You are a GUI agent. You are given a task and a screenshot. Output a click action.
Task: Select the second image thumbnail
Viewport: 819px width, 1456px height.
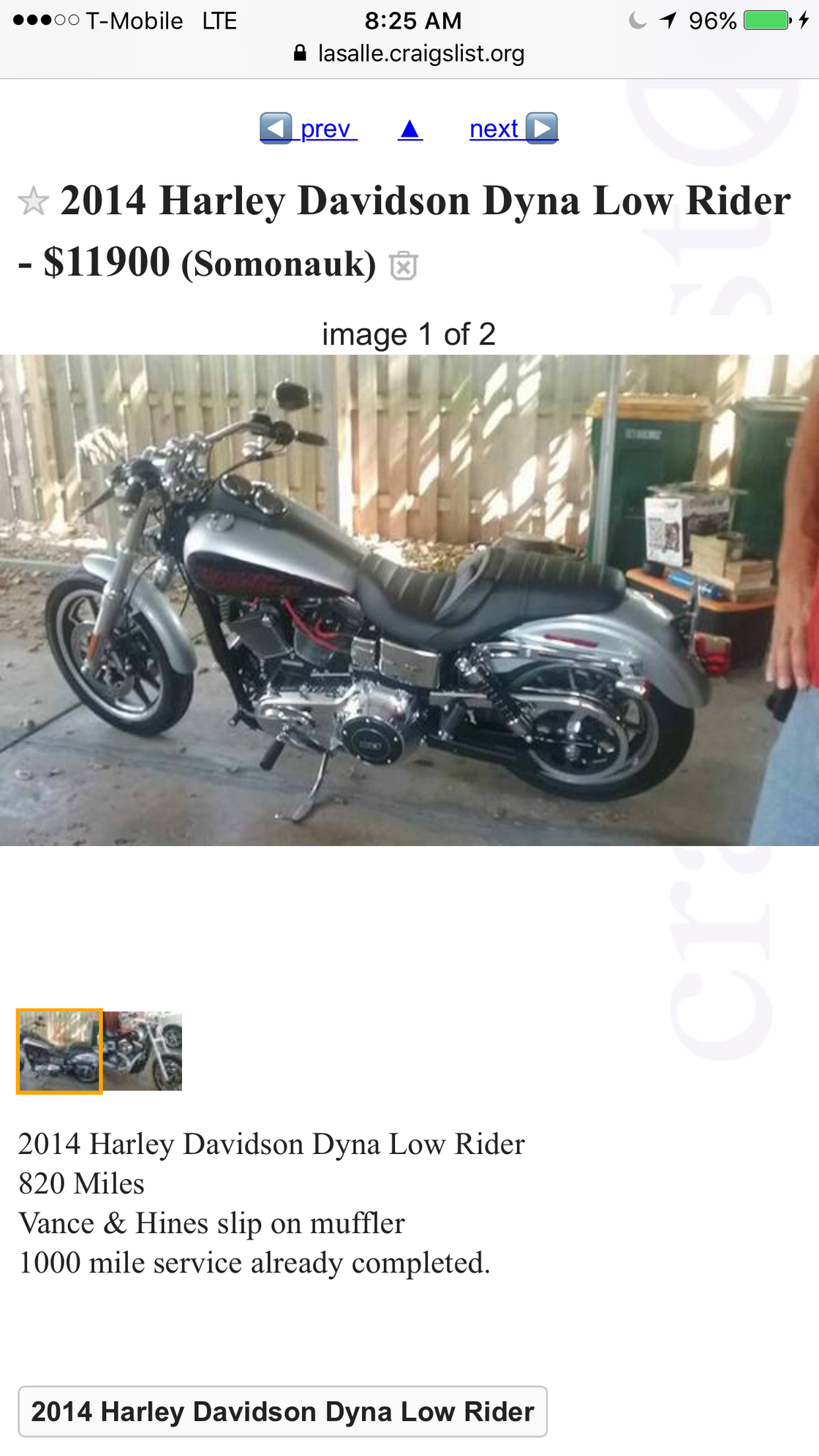point(143,1051)
